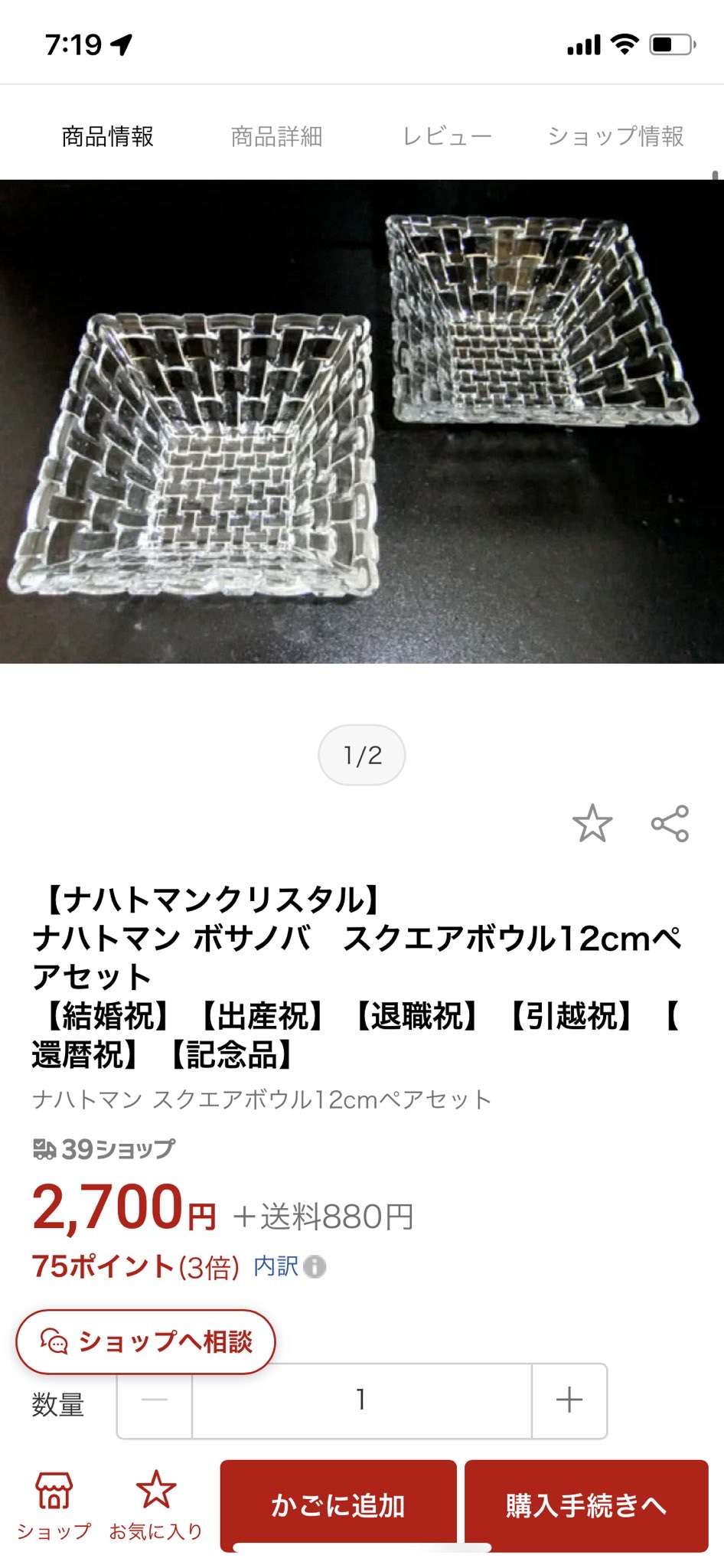
Task: Open the ショップ情報 tab
Action: point(615,136)
